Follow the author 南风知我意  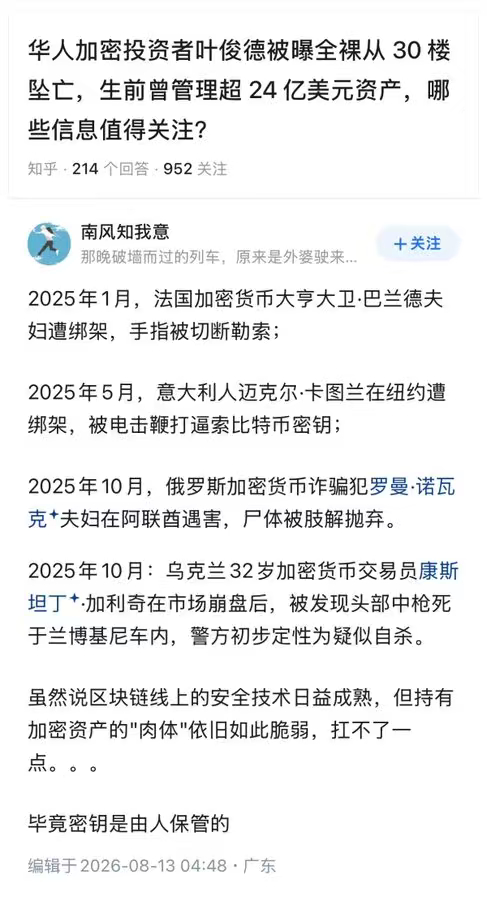click(418, 244)
